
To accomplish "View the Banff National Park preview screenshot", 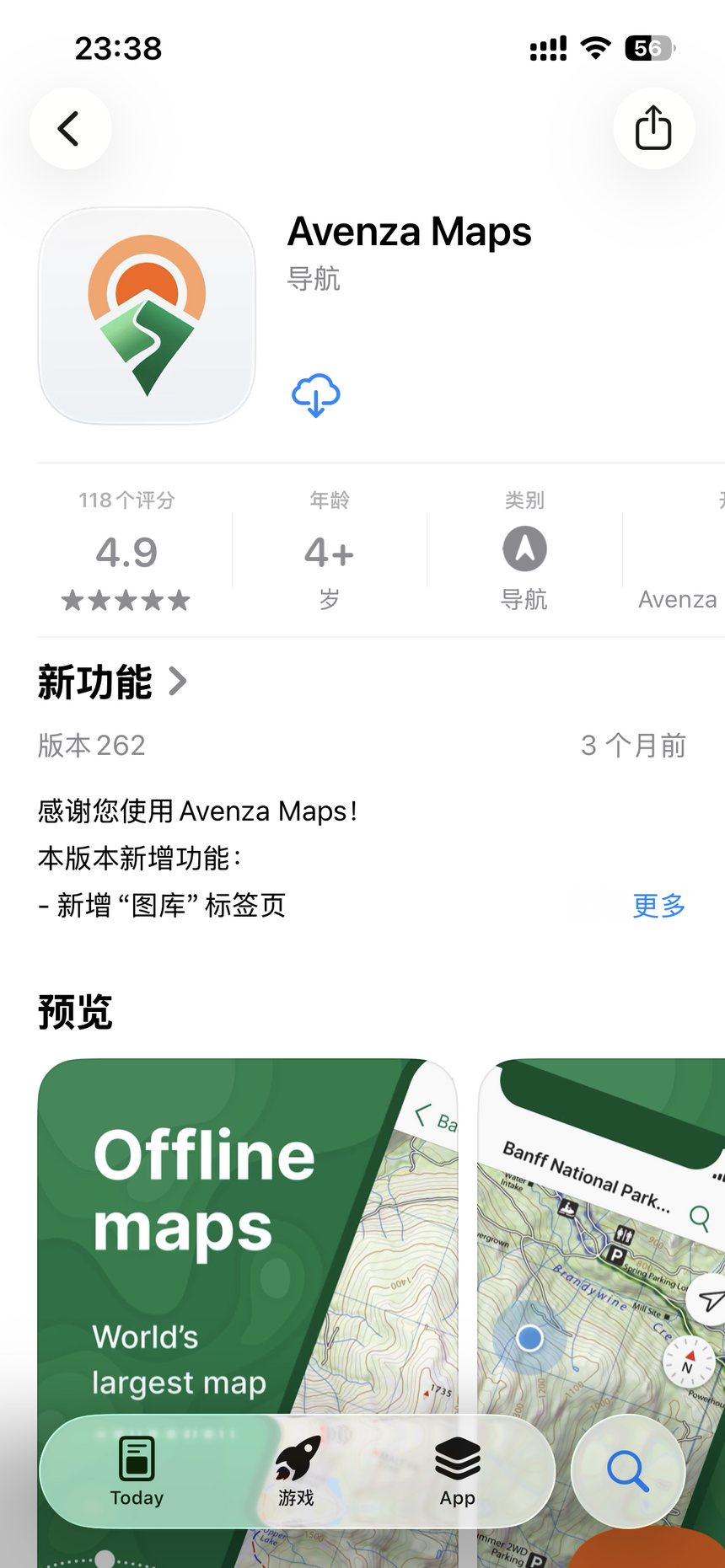I will [602, 1264].
